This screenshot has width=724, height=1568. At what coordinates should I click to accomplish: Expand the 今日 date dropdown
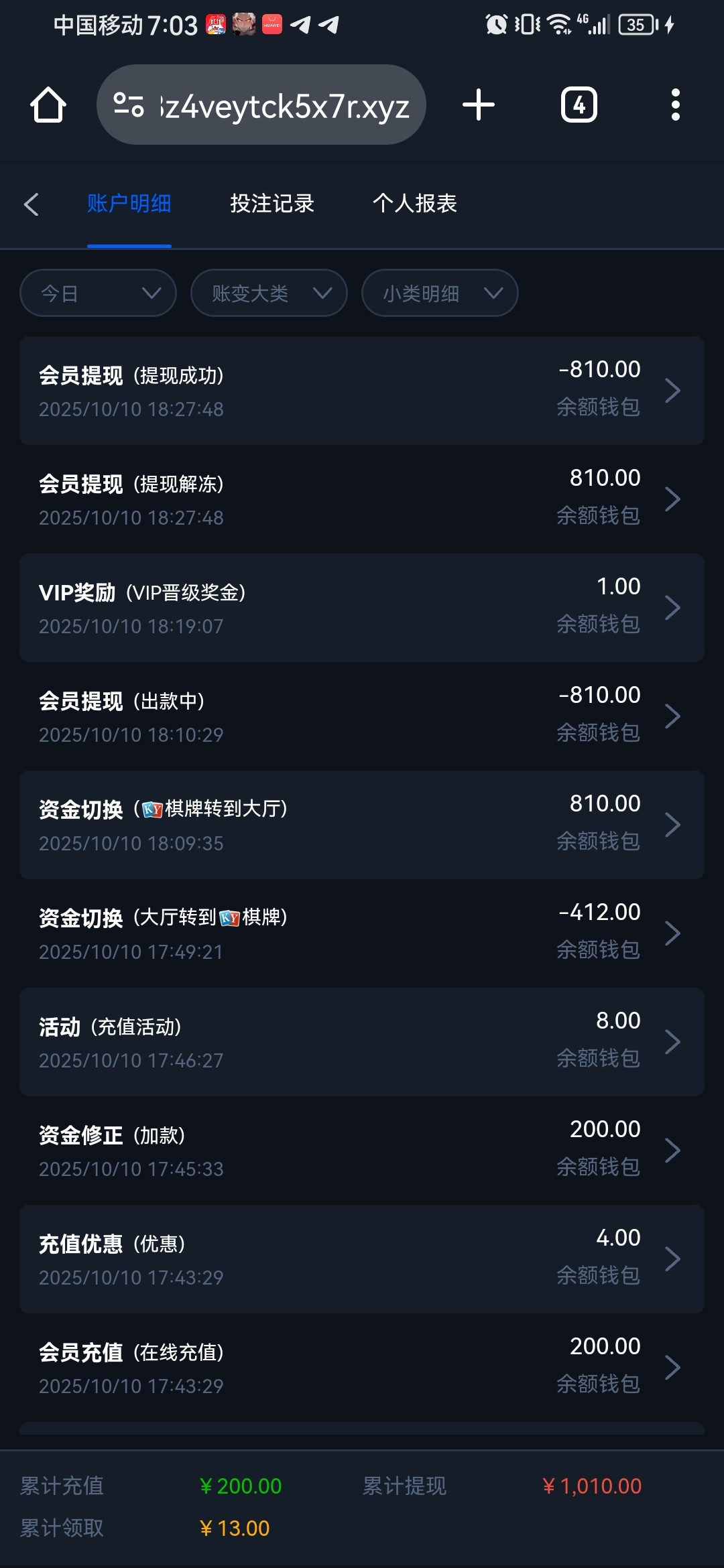coord(98,293)
